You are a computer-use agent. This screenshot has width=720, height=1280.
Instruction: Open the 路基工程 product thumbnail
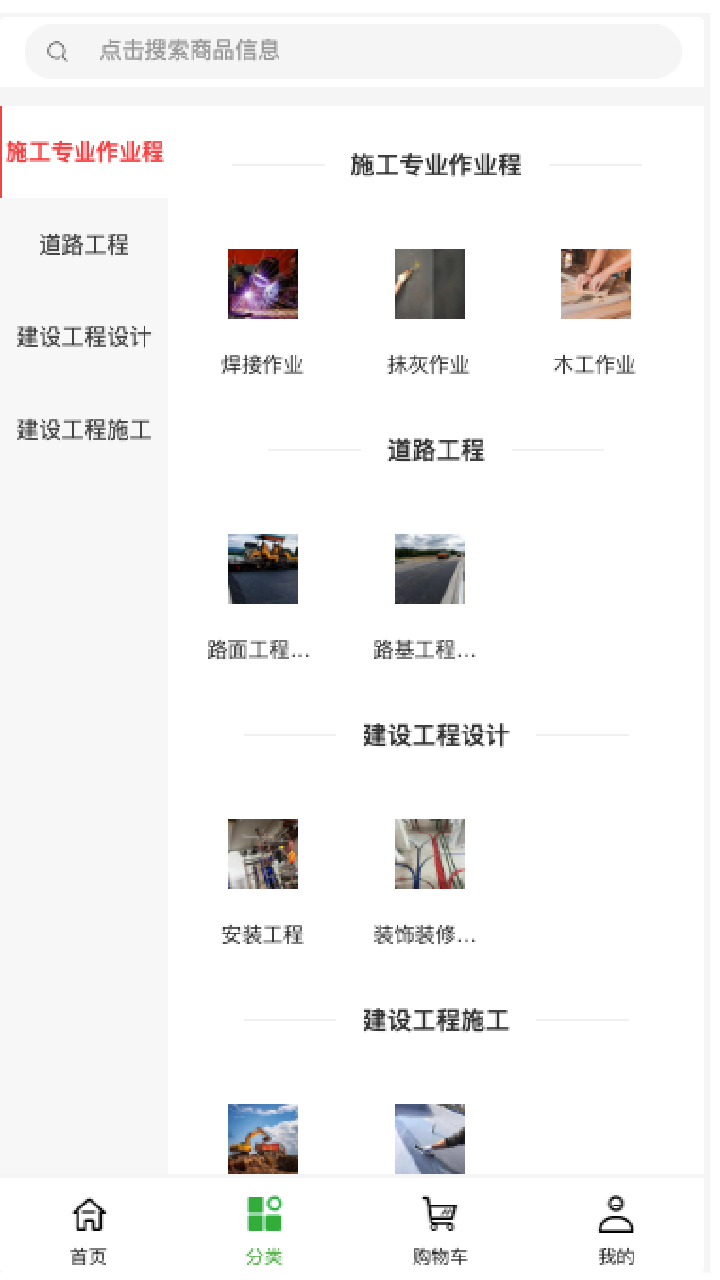pos(429,569)
